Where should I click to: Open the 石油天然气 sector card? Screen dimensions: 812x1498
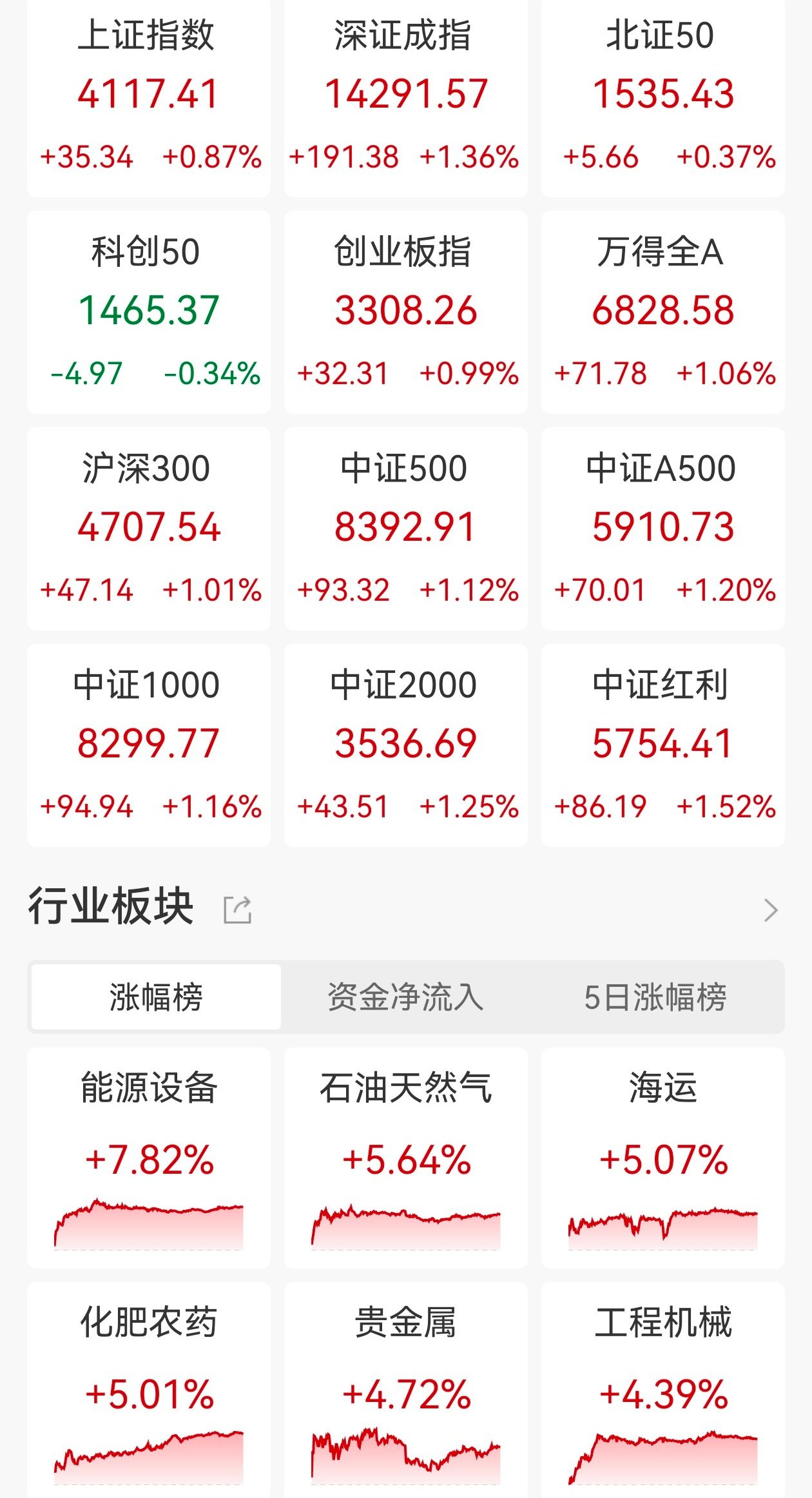coord(405,1158)
